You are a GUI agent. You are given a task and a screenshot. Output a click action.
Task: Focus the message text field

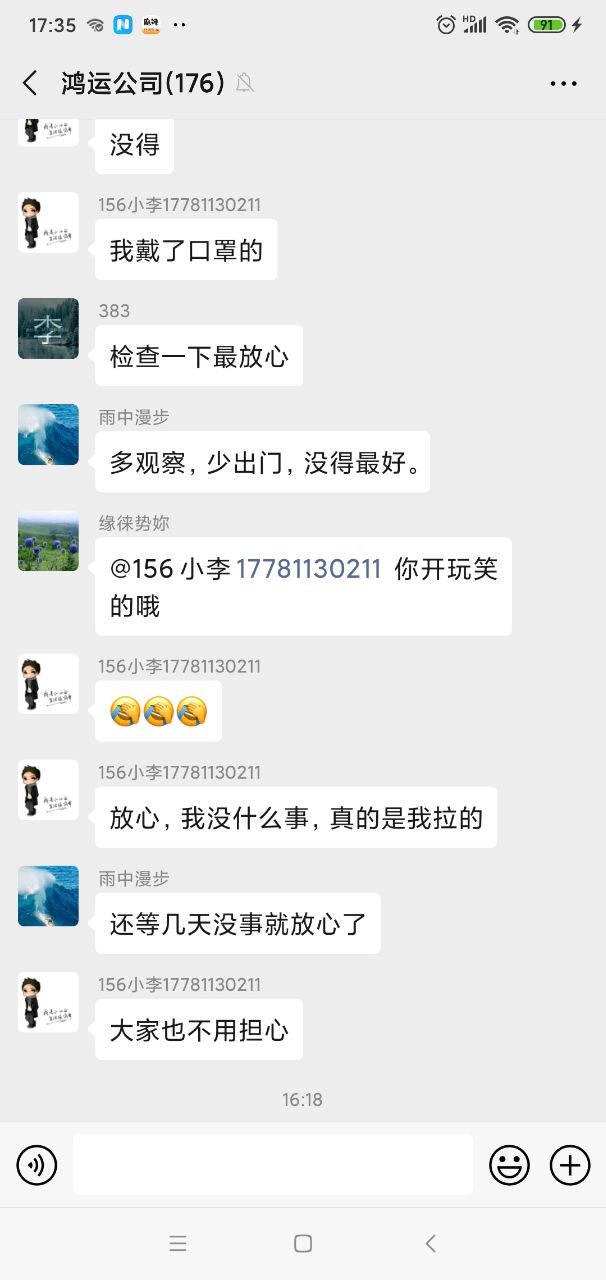point(272,1165)
